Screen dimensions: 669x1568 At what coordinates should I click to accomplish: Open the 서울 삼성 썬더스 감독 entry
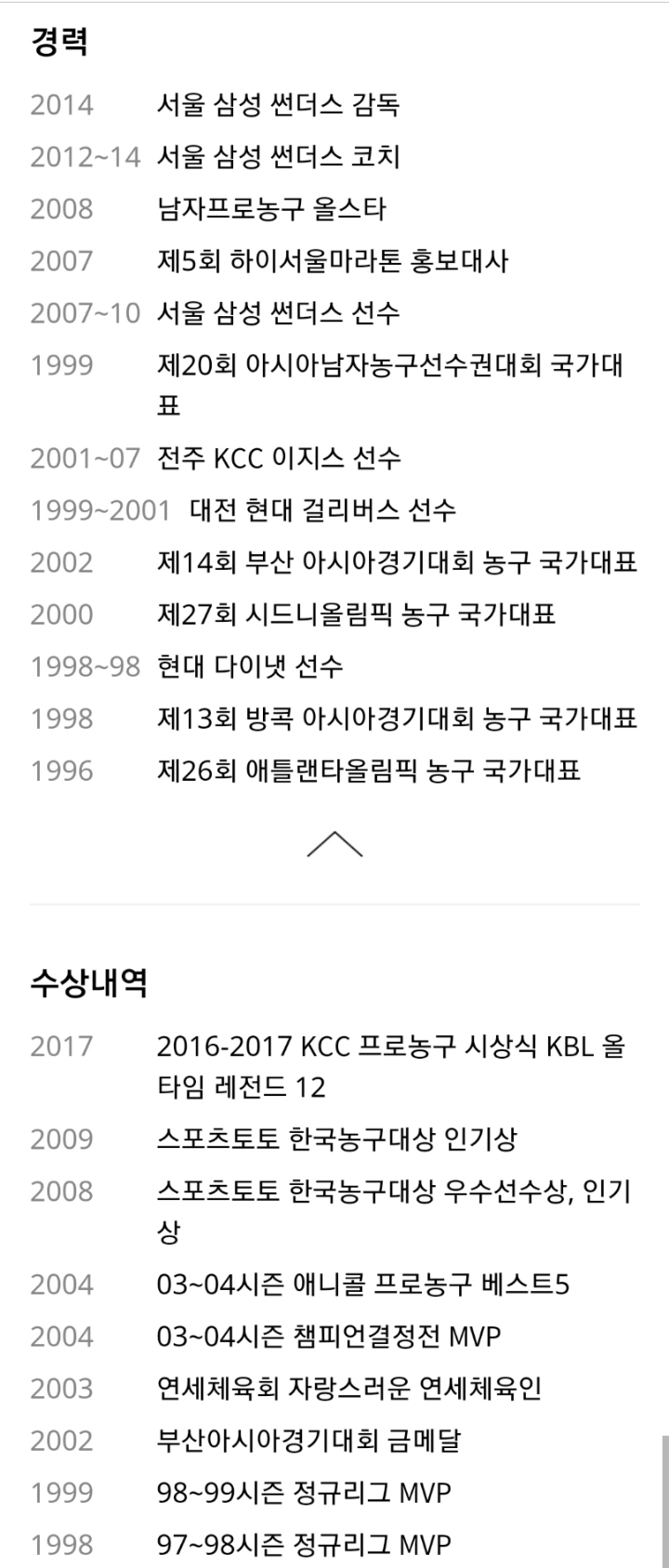(x=279, y=105)
